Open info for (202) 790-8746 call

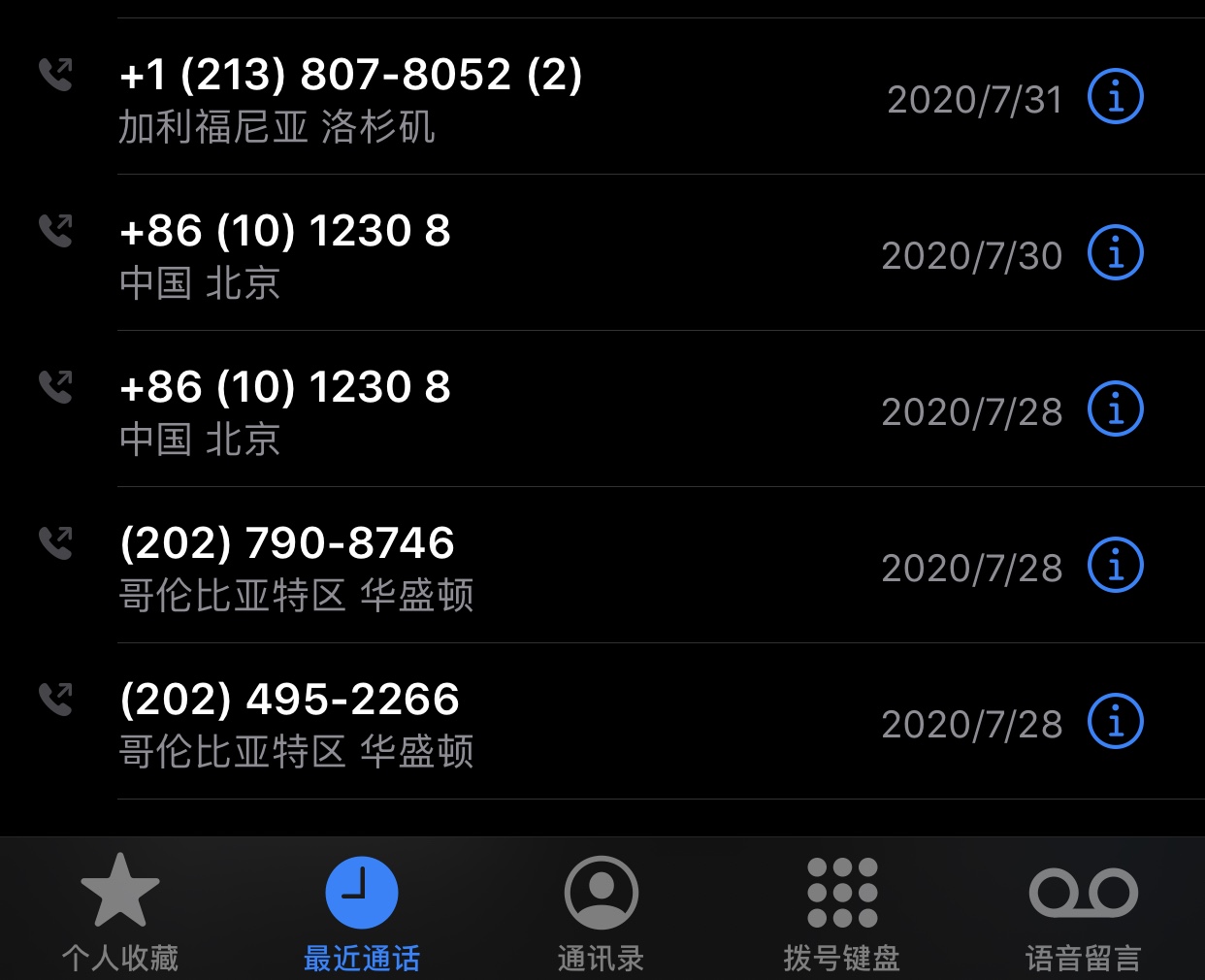click(x=1116, y=566)
